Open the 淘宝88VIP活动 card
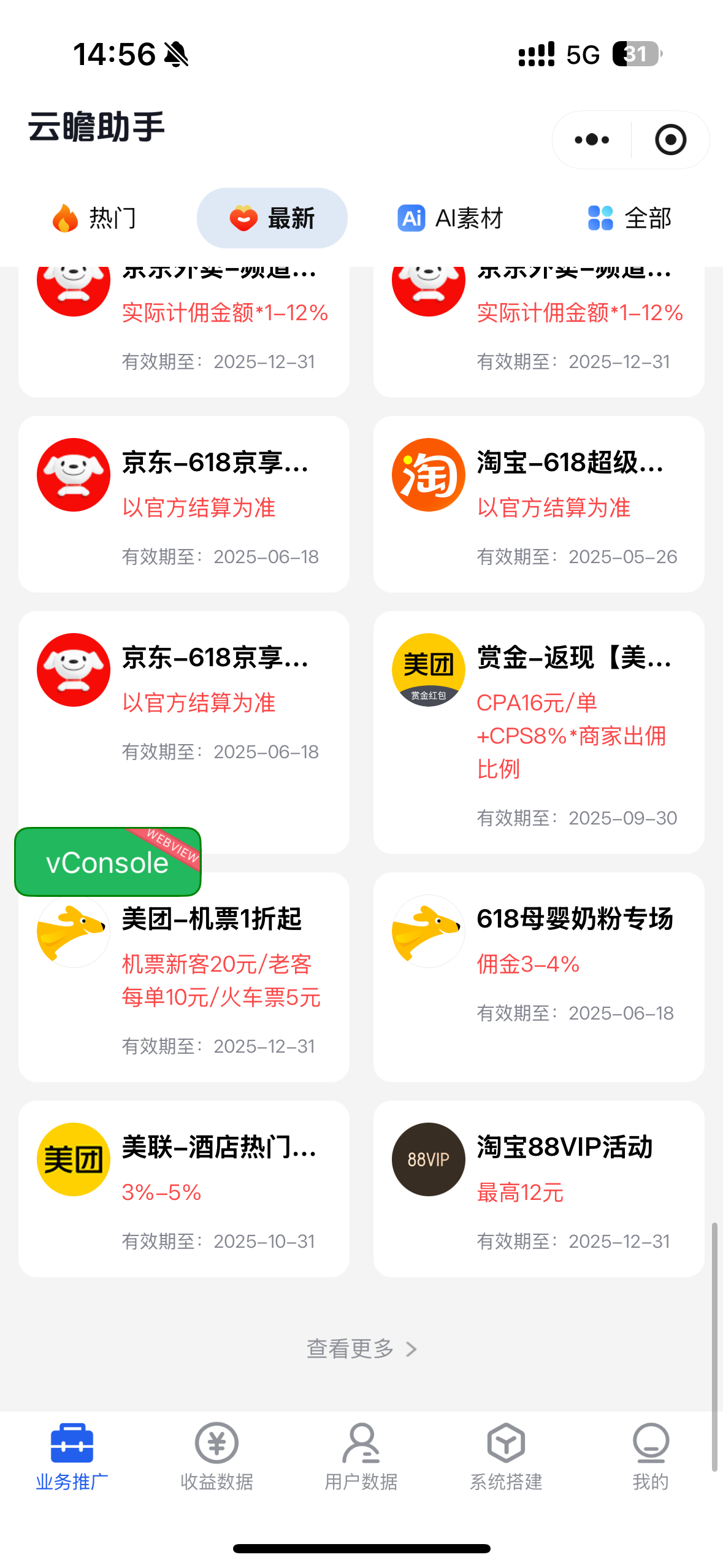This screenshot has height=1568, width=723. click(538, 1189)
